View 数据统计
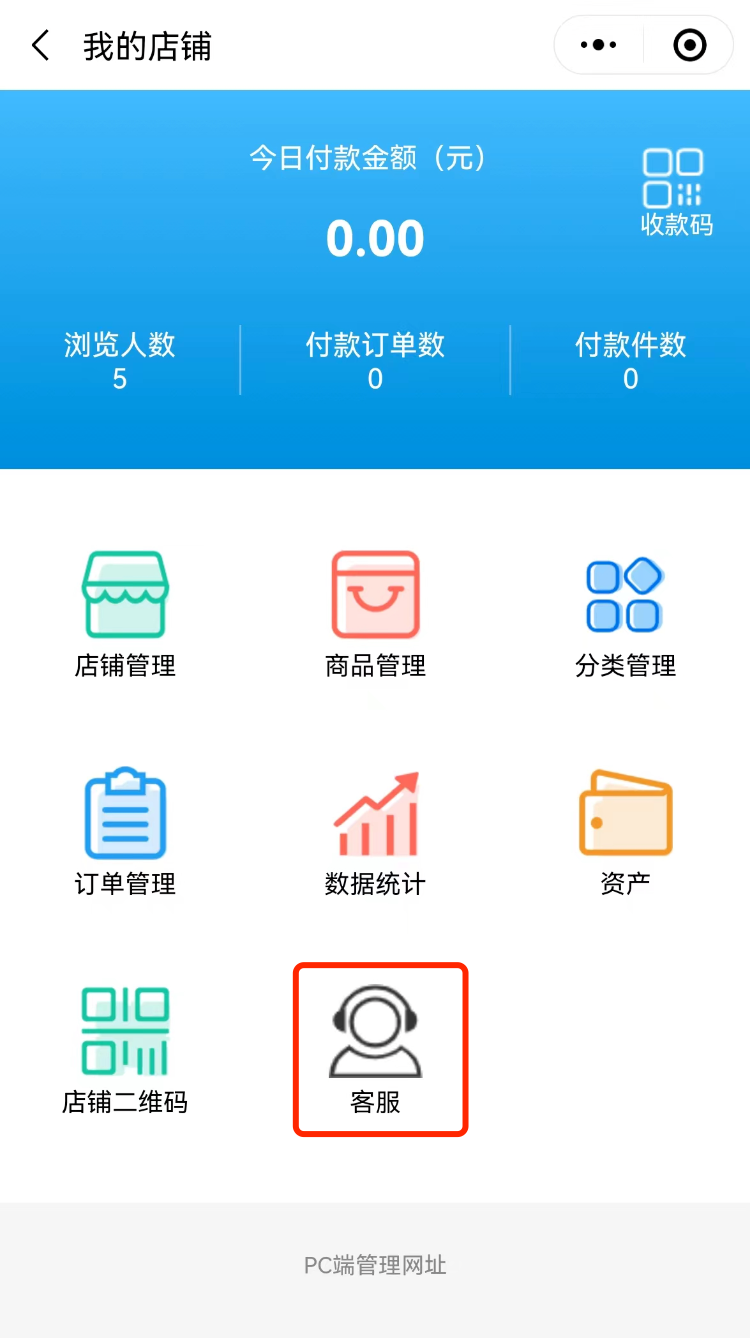This screenshot has width=750, height=1338. coord(375,832)
